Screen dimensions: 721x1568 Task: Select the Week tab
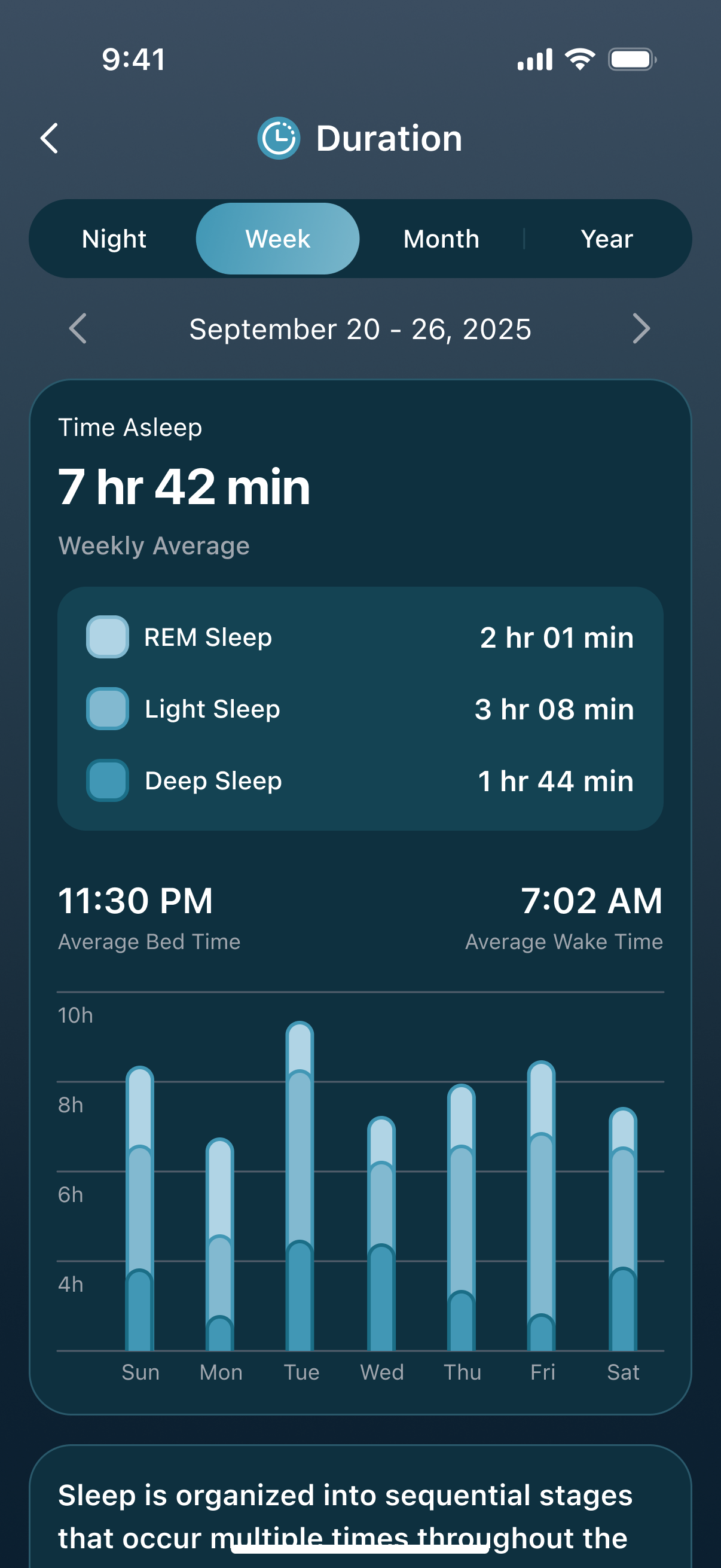pos(277,239)
